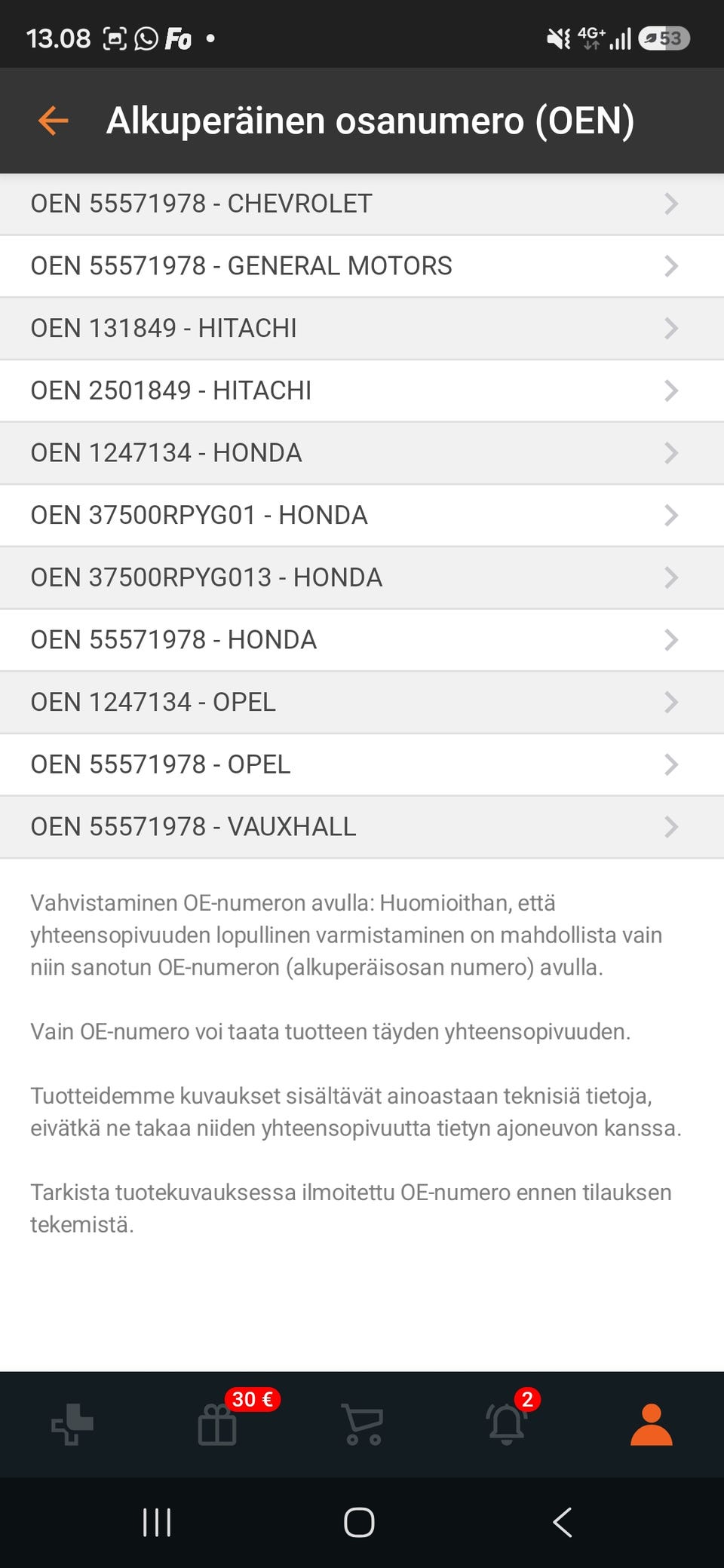Open OEN 1247134 - HONDA entry
The image size is (724, 1568).
[x=362, y=453]
